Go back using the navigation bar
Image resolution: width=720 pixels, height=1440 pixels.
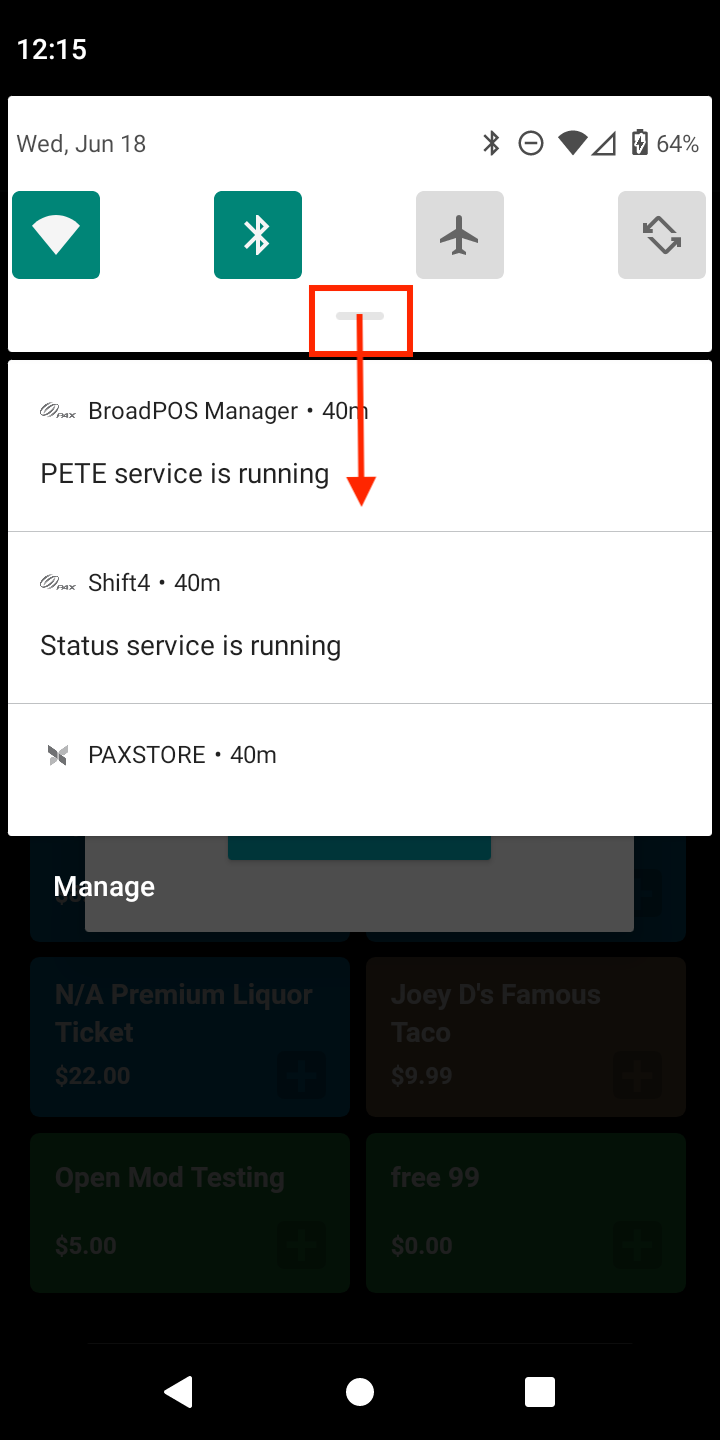[x=179, y=1391]
